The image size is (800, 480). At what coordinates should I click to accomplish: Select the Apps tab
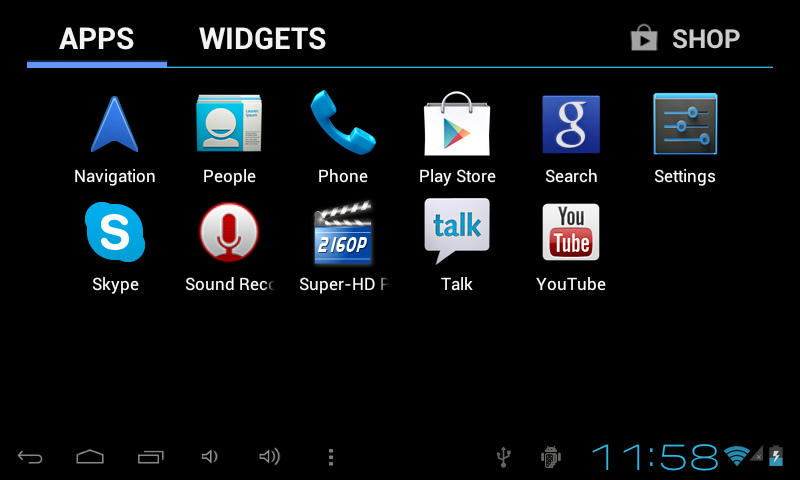[96, 39]
